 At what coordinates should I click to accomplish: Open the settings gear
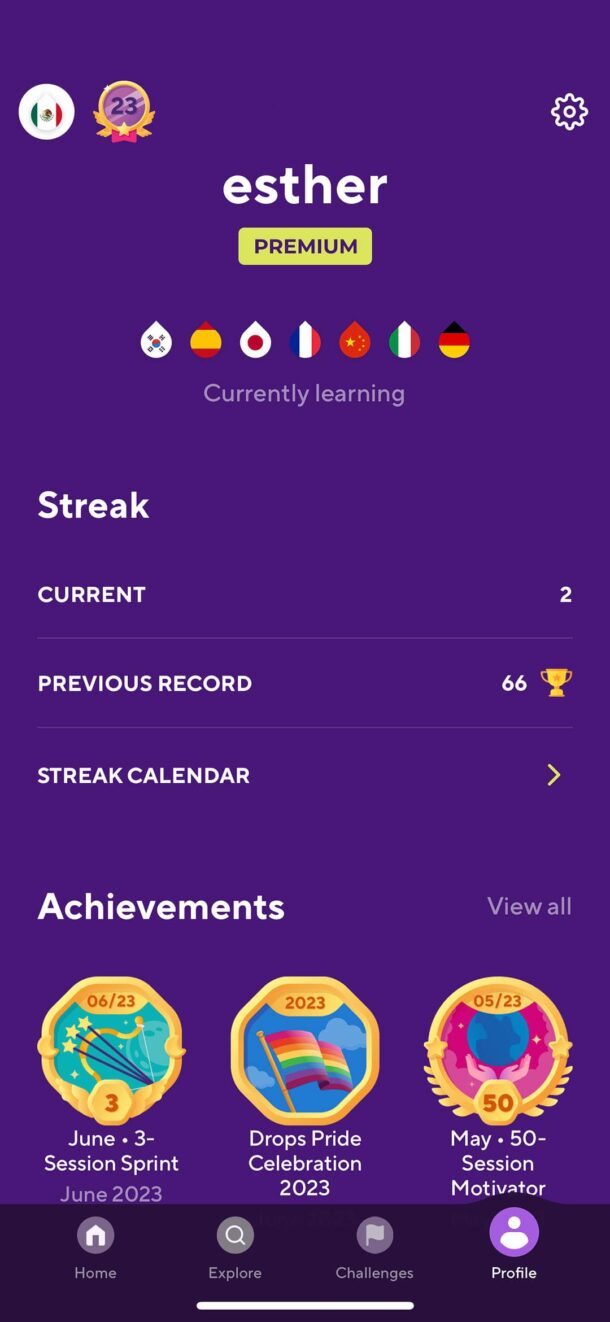(x=569, y=112)
